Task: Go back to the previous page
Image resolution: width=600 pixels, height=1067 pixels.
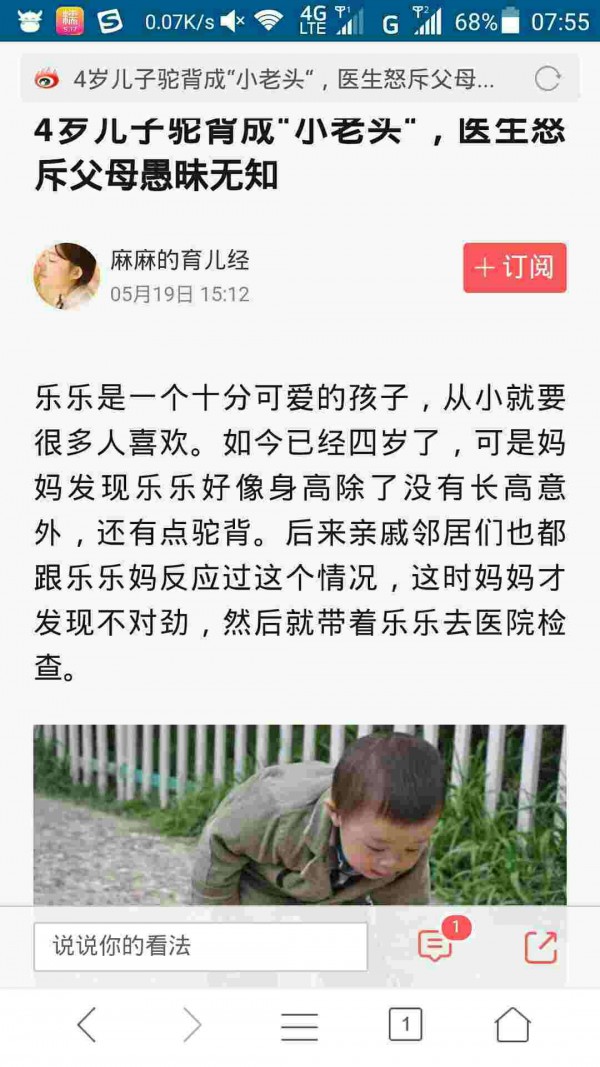Action: click(87, 1025)
